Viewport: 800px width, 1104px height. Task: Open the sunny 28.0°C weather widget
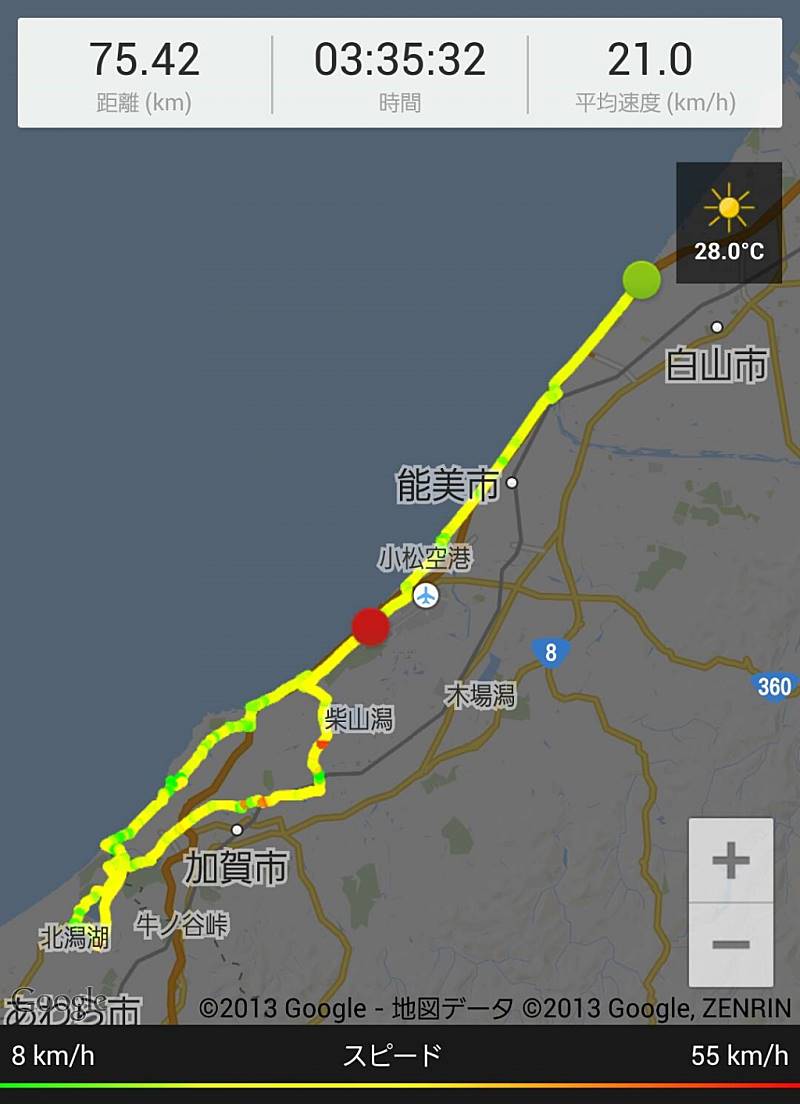click(x=728, y=223)
